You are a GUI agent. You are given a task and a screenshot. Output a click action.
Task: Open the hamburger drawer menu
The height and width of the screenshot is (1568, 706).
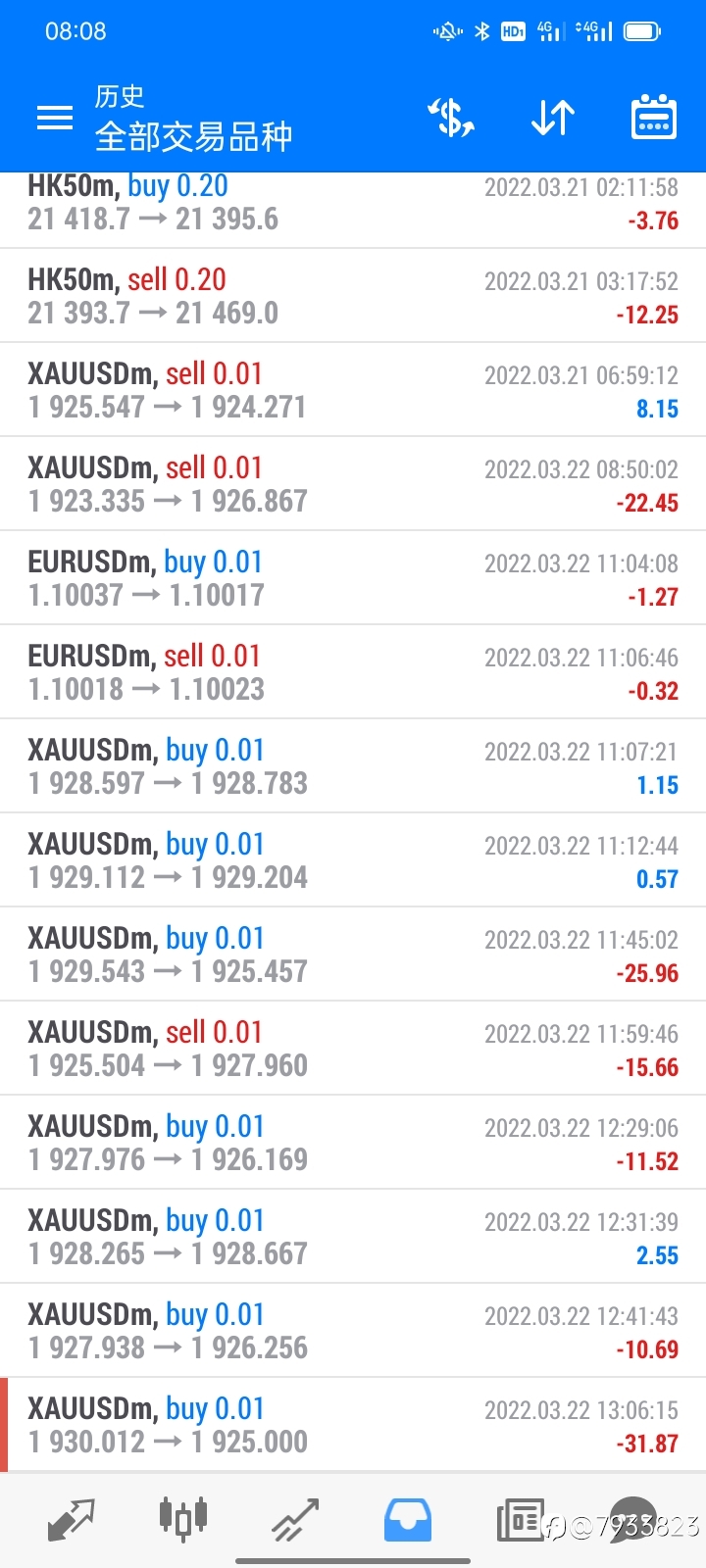[x=55, y=118]
